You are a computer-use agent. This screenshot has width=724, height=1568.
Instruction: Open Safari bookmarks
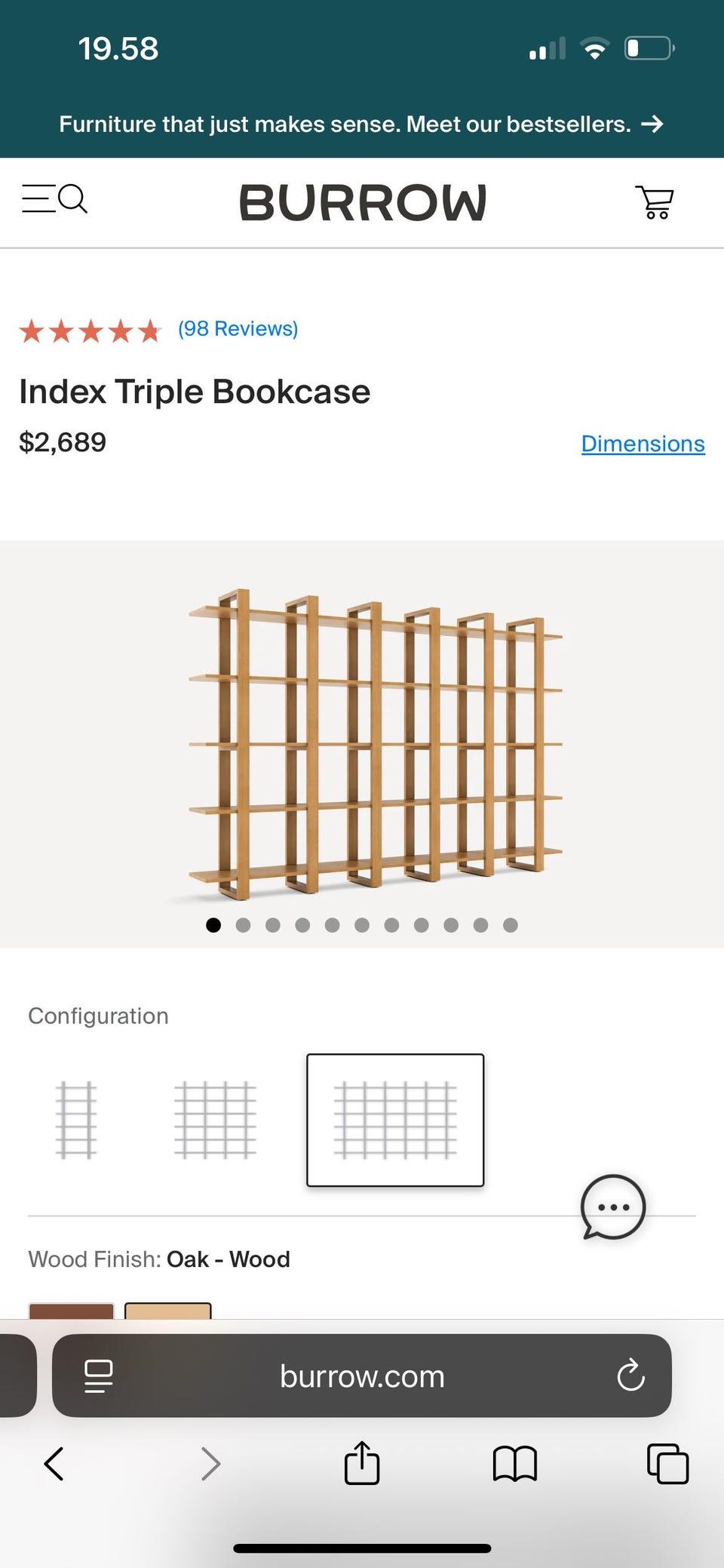[x=514, y=1464]
